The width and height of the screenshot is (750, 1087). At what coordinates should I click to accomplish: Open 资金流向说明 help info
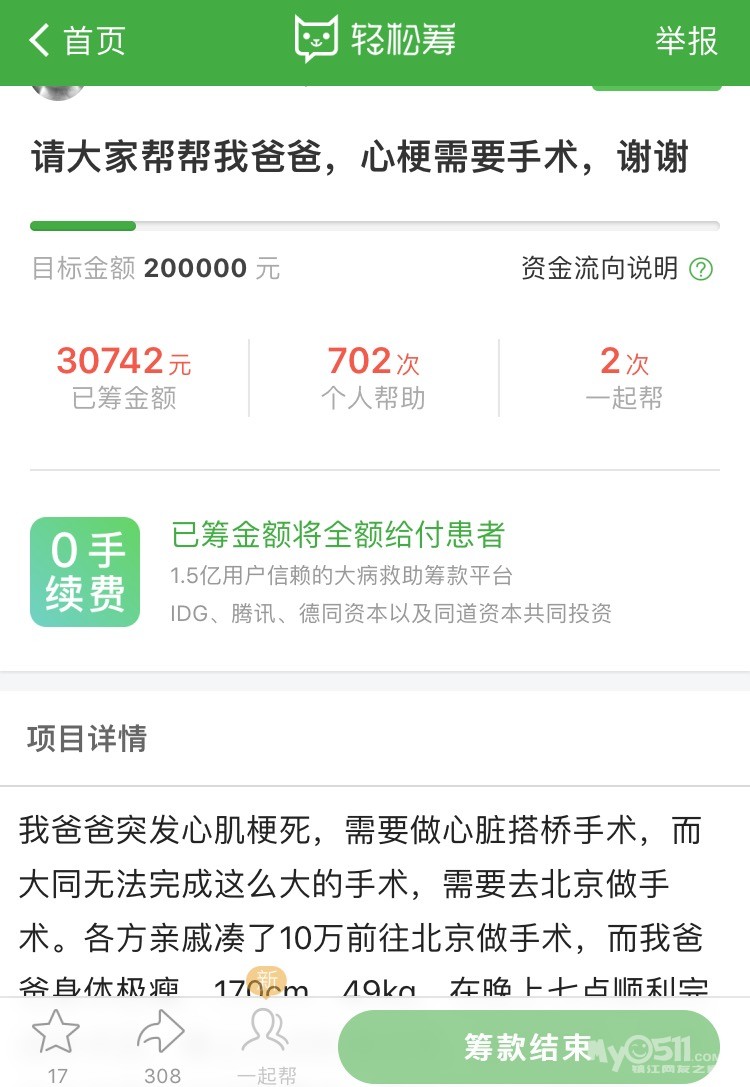pos(702,269)
